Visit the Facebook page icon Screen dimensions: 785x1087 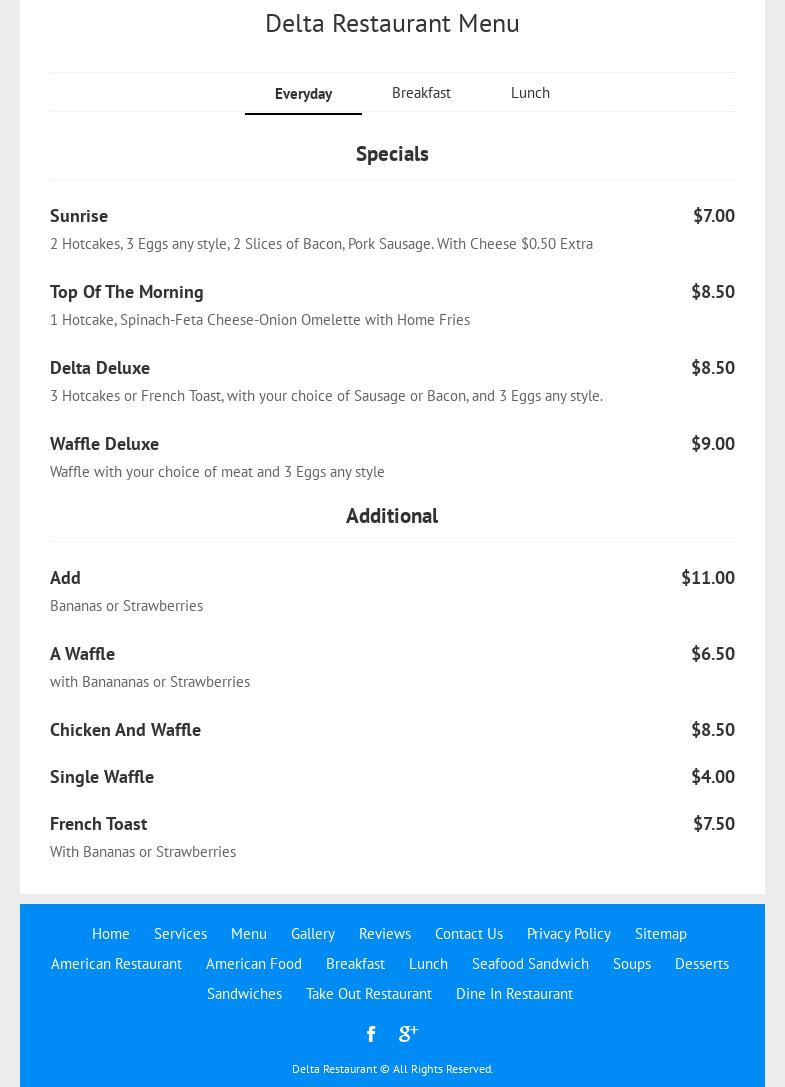tap(371, 1034)
